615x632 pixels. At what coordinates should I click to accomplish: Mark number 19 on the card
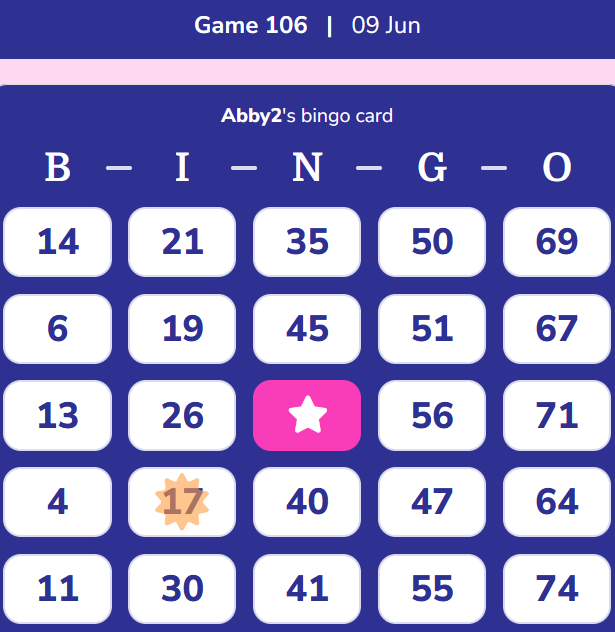[x=182, y=329]
